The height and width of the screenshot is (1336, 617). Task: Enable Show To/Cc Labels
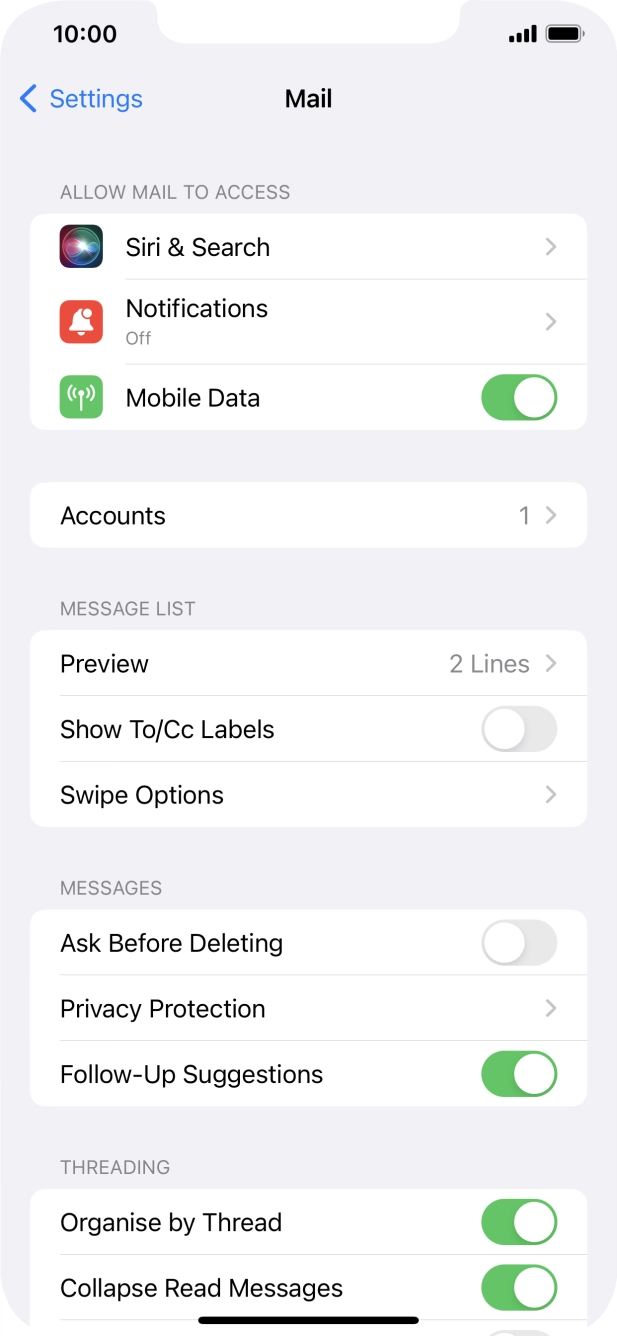tap(518, 730)
